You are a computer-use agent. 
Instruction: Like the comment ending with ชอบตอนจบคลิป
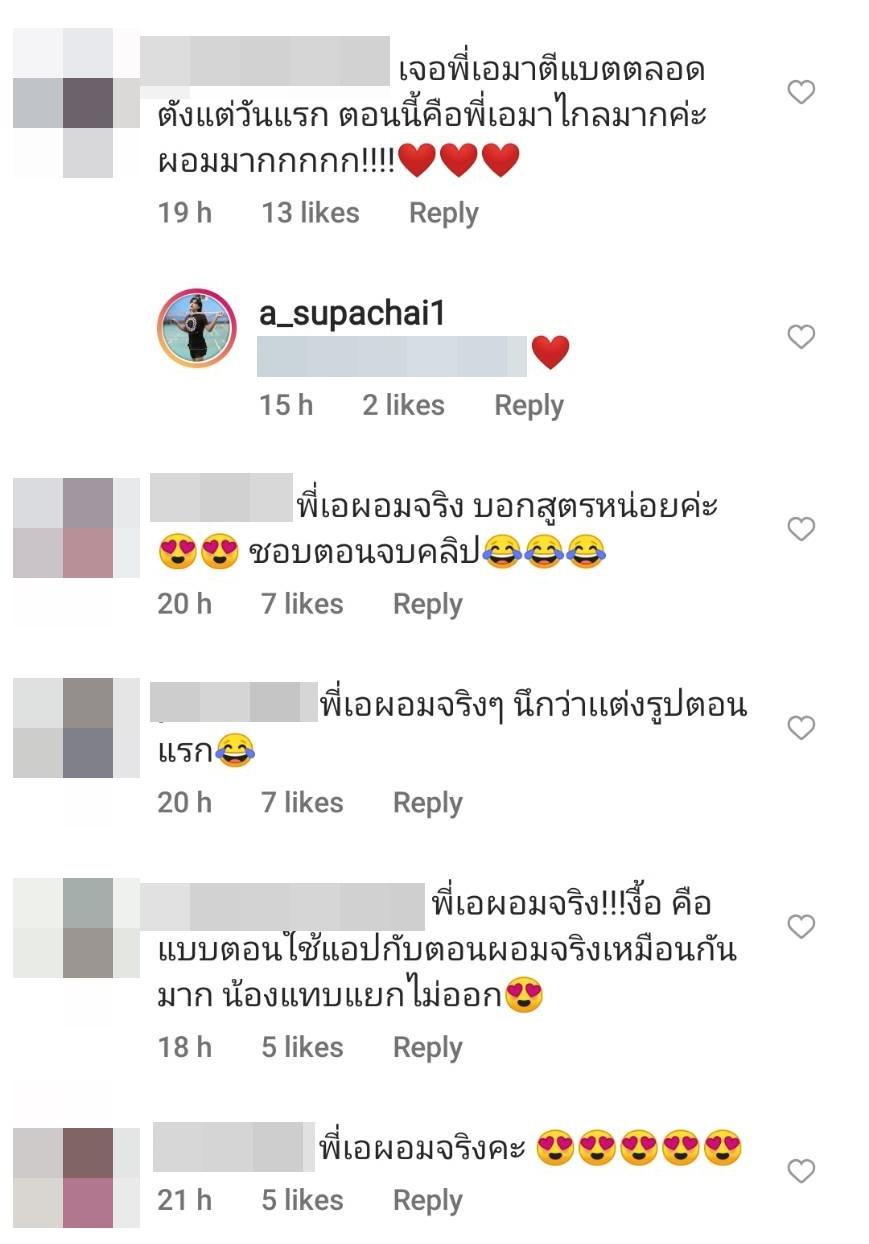(801, 529)
